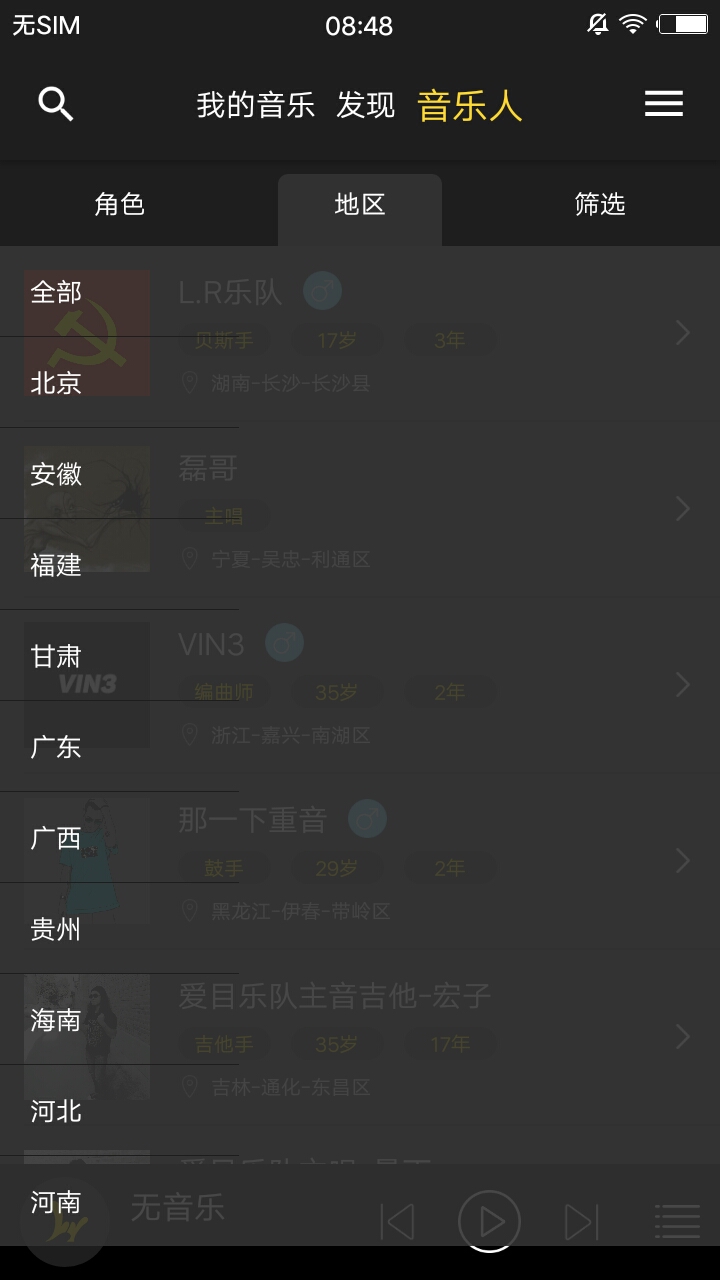The height and width of the screenshot is (1280, 720).
Task: Tap the 爱目乐队主音吉他-宏子 profile photo
Action: [86, 1036]
